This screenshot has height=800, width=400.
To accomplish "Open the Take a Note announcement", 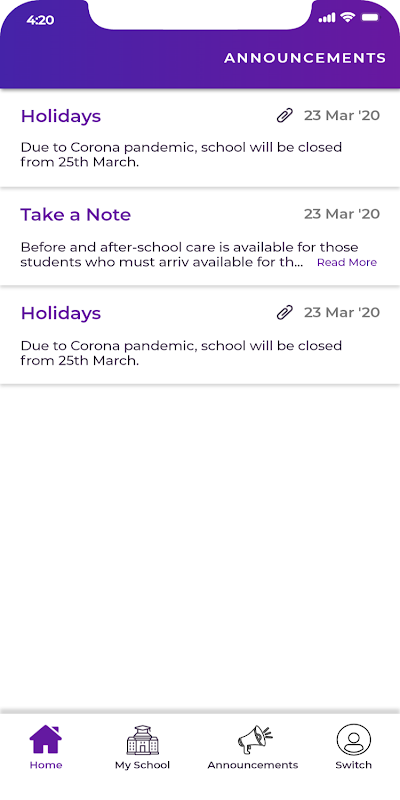I will [200, 237].
